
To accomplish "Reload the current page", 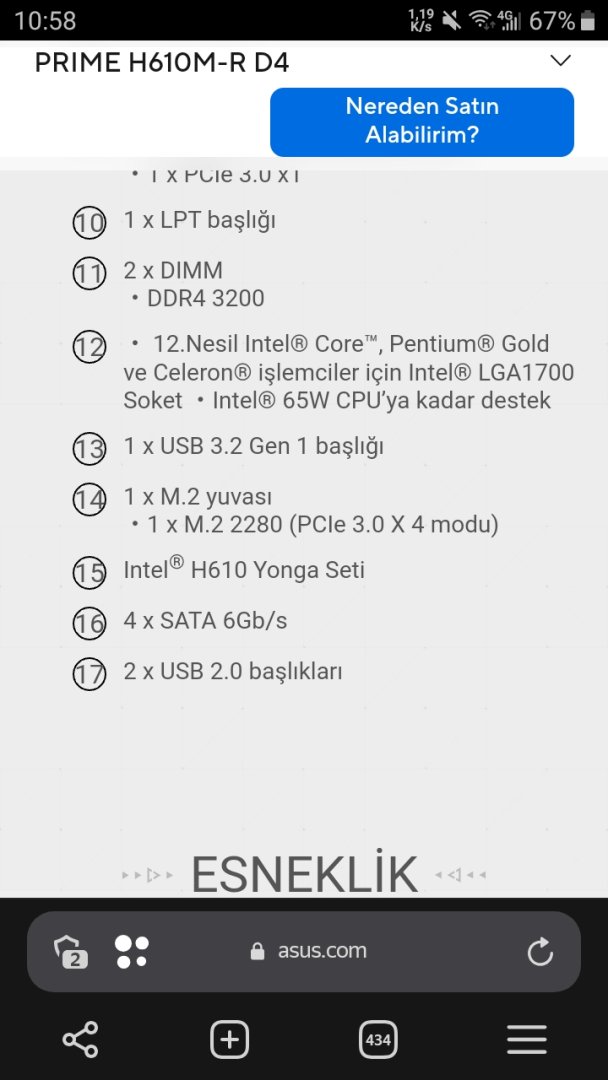I will coord(540,952).
